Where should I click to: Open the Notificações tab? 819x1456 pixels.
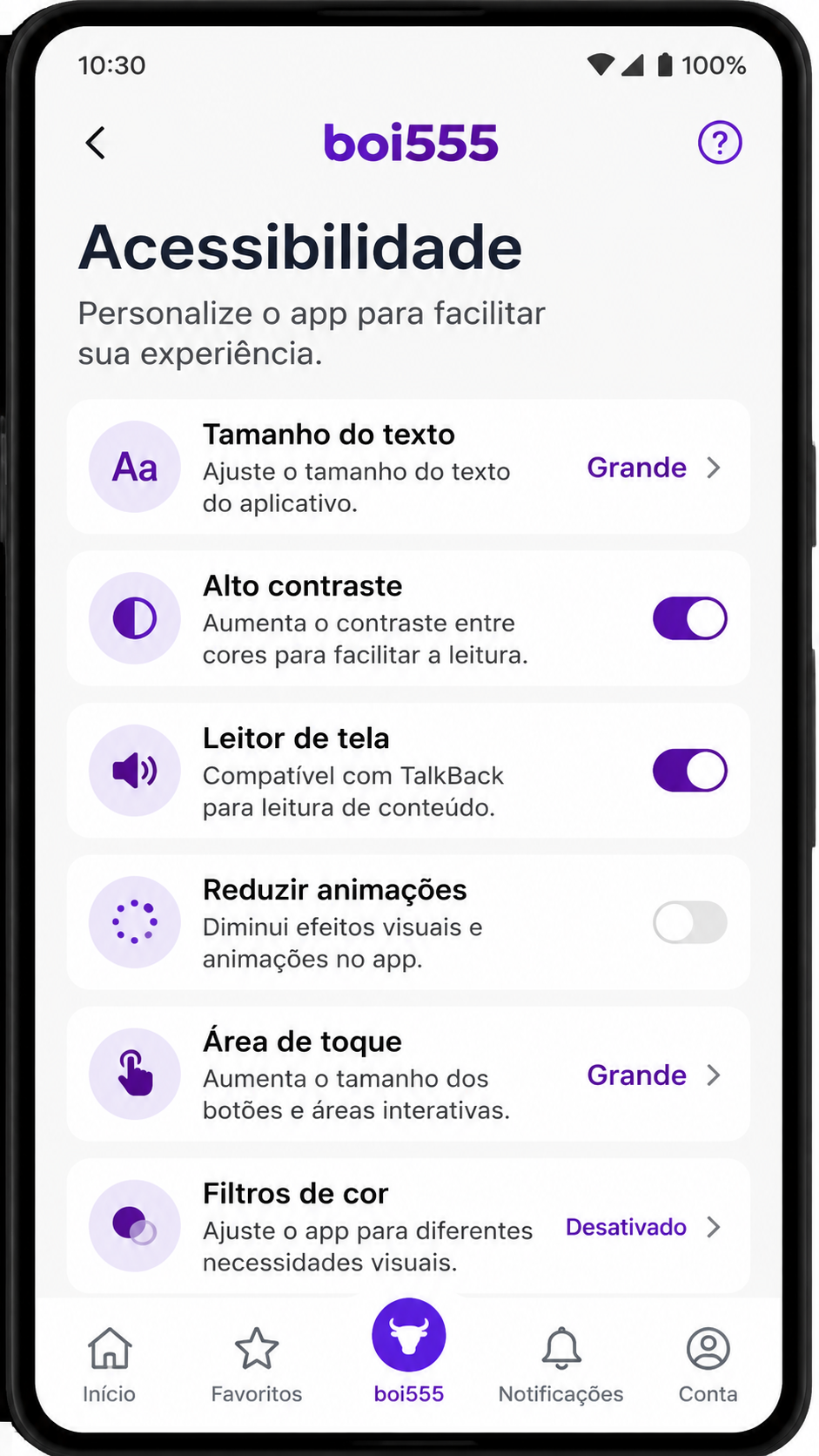[561, 1364]
